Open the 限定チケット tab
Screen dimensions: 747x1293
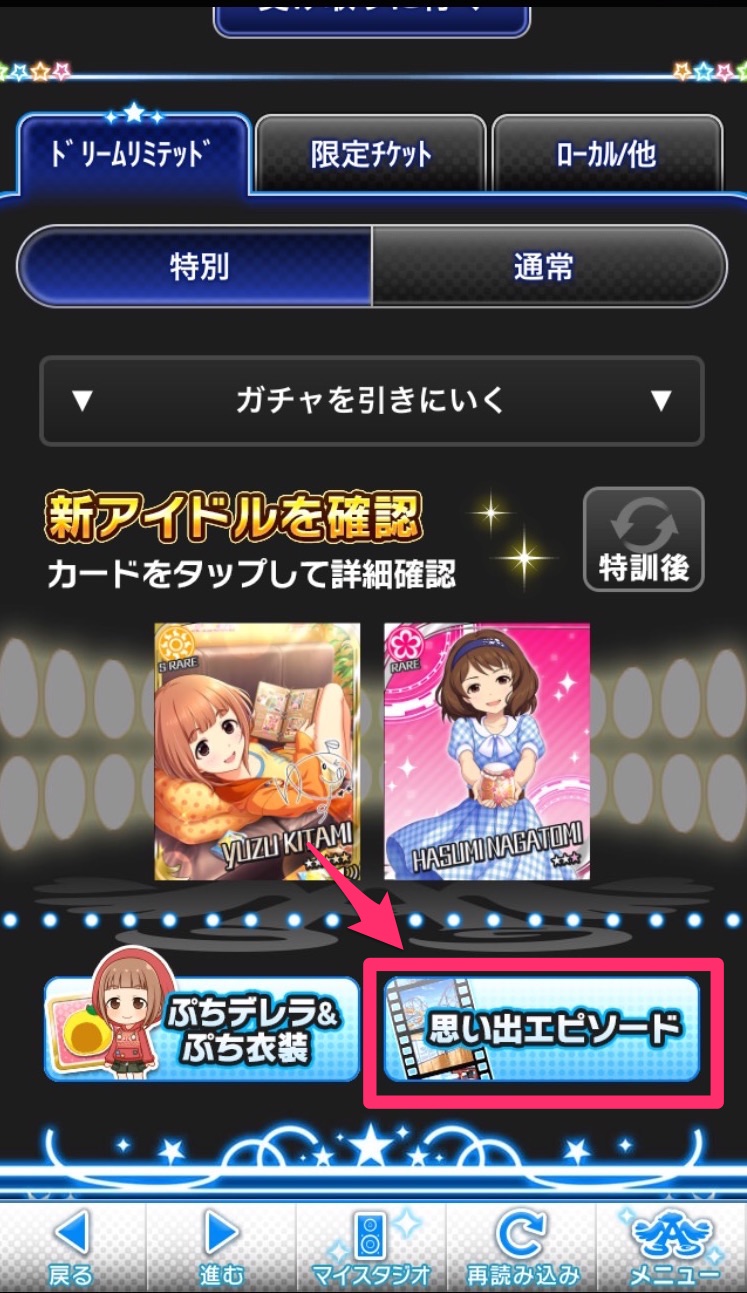pyautogui.click(x=370, y=154)
